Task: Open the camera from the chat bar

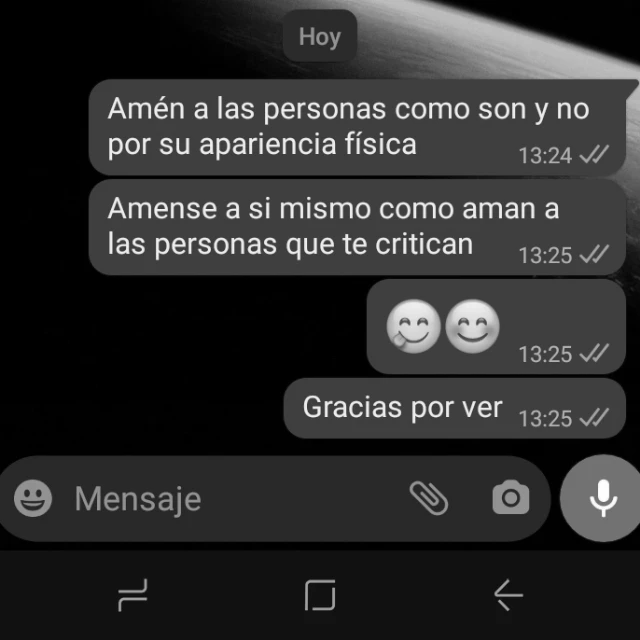Action: tap(511, 498)
